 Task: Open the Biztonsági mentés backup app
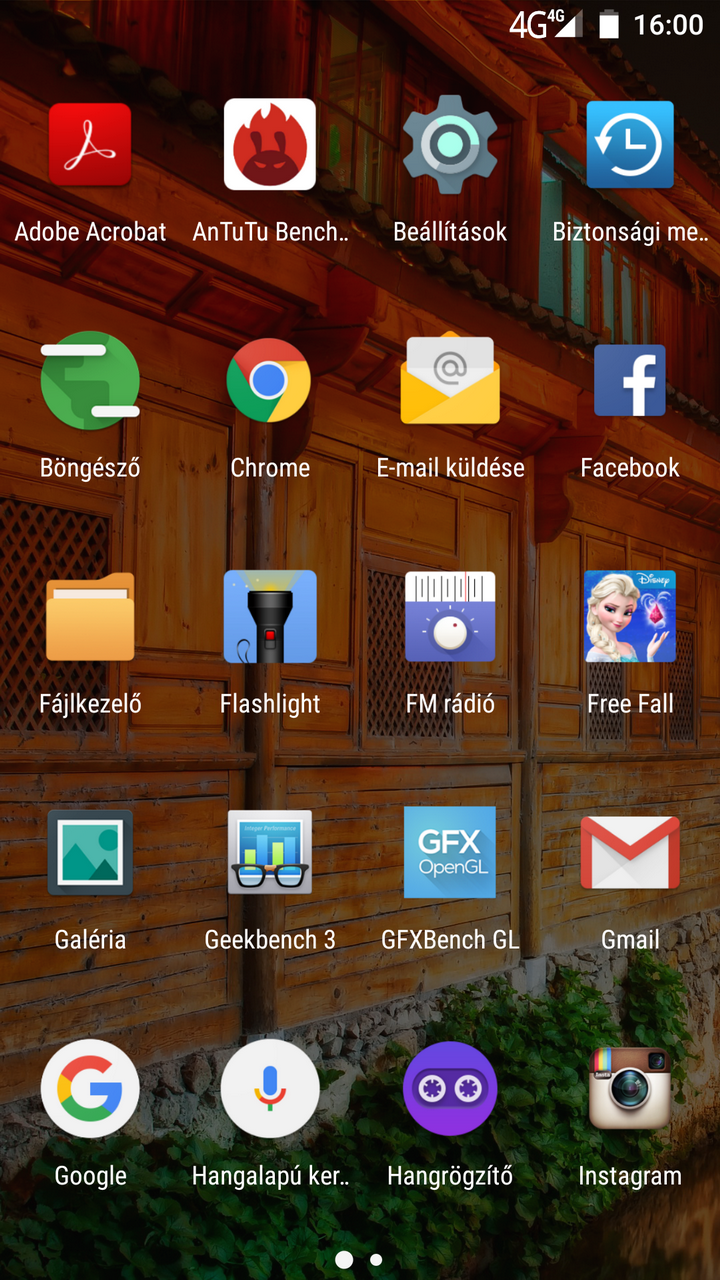coord(630,145)
